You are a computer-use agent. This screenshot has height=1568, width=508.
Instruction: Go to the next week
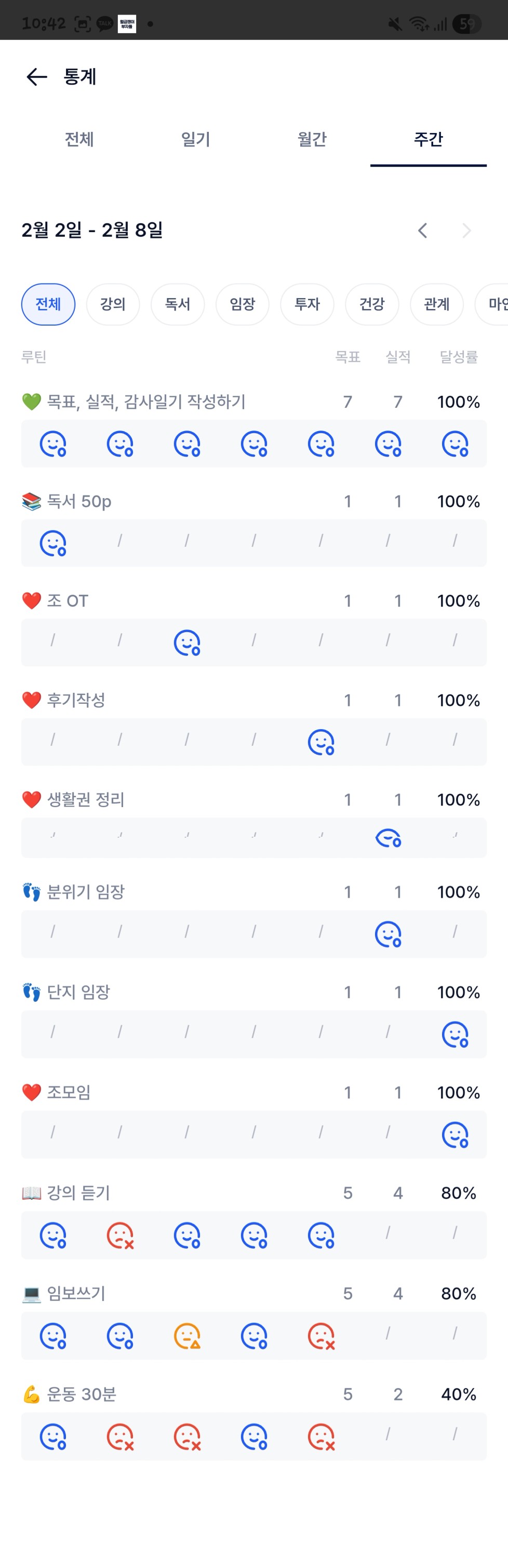(x=466, y=231)
